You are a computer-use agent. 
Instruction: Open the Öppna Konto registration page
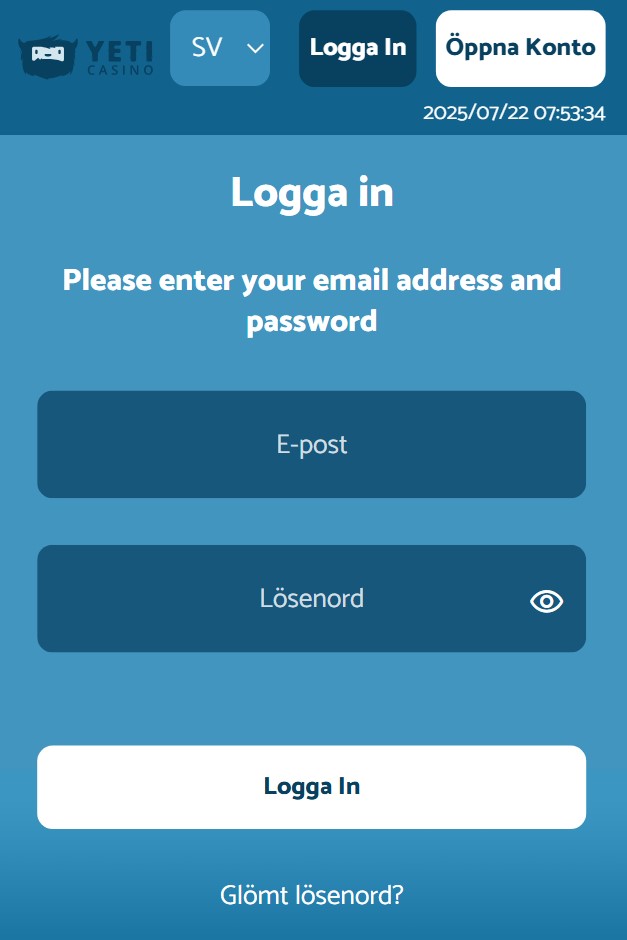(x=520, y=48)
